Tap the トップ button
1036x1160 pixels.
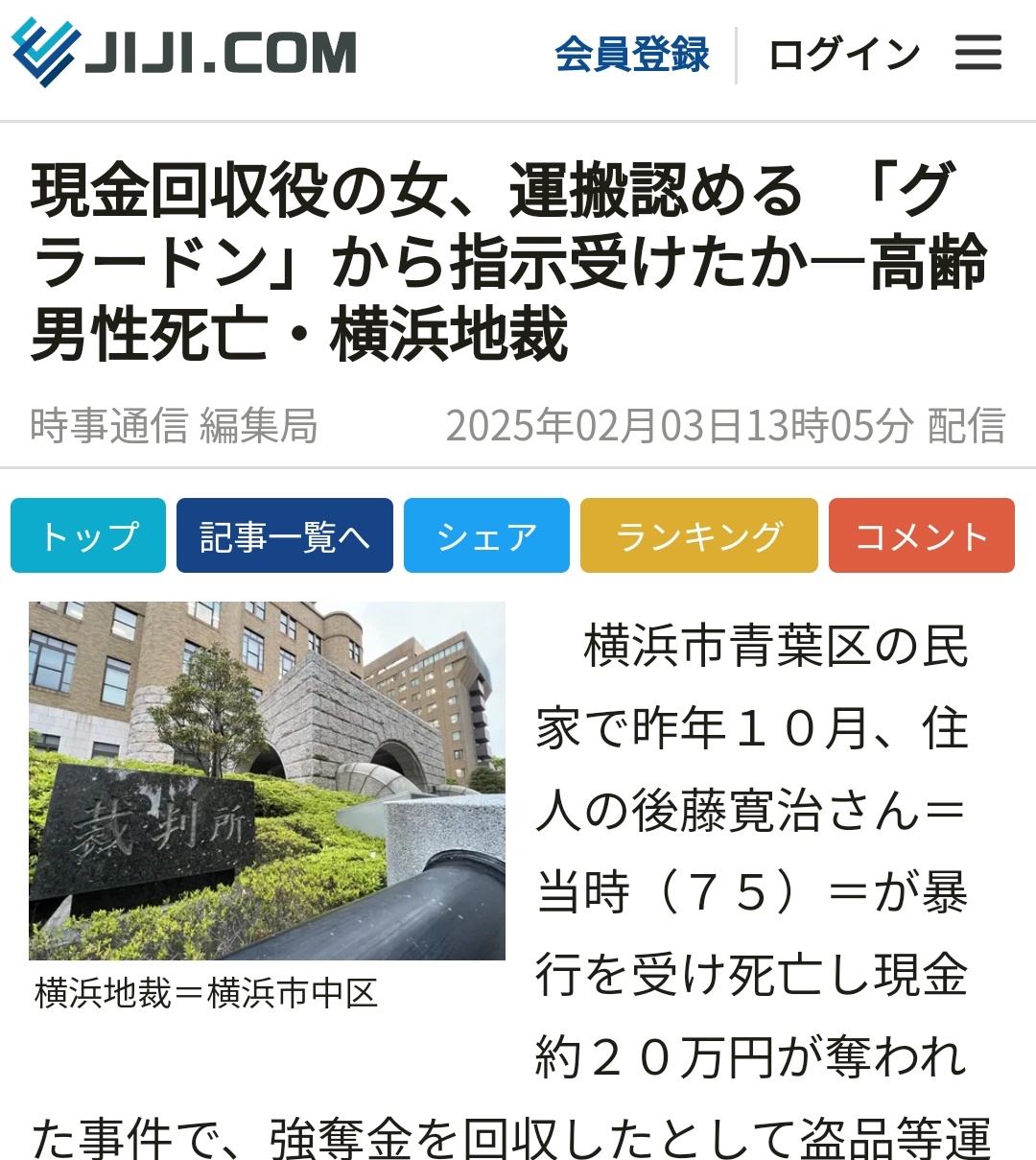click(x=88, y=535)
